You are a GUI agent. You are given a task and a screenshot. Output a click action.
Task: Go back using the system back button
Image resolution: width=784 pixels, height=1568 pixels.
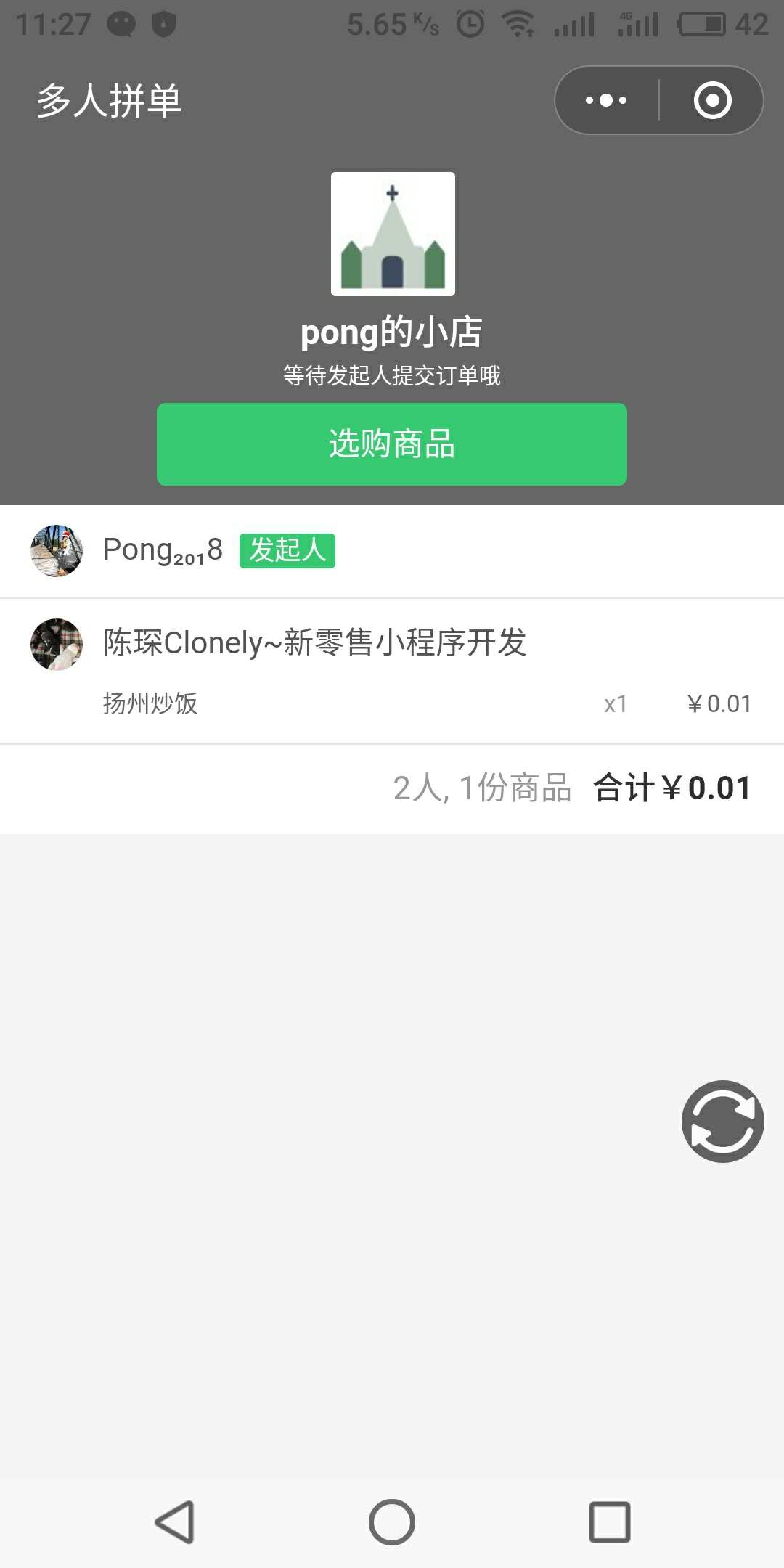(175, 1522)
